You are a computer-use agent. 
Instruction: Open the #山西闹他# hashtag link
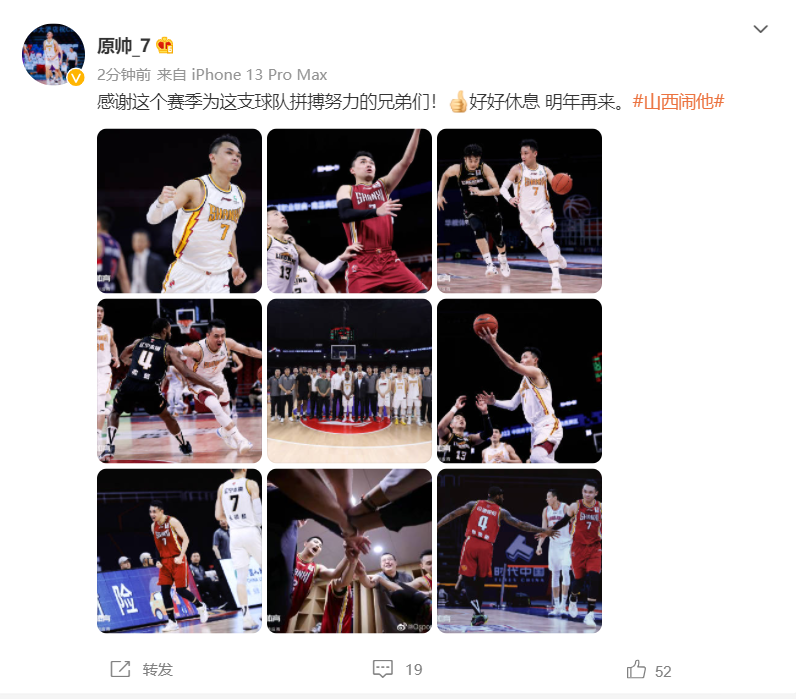coord(678,101)
